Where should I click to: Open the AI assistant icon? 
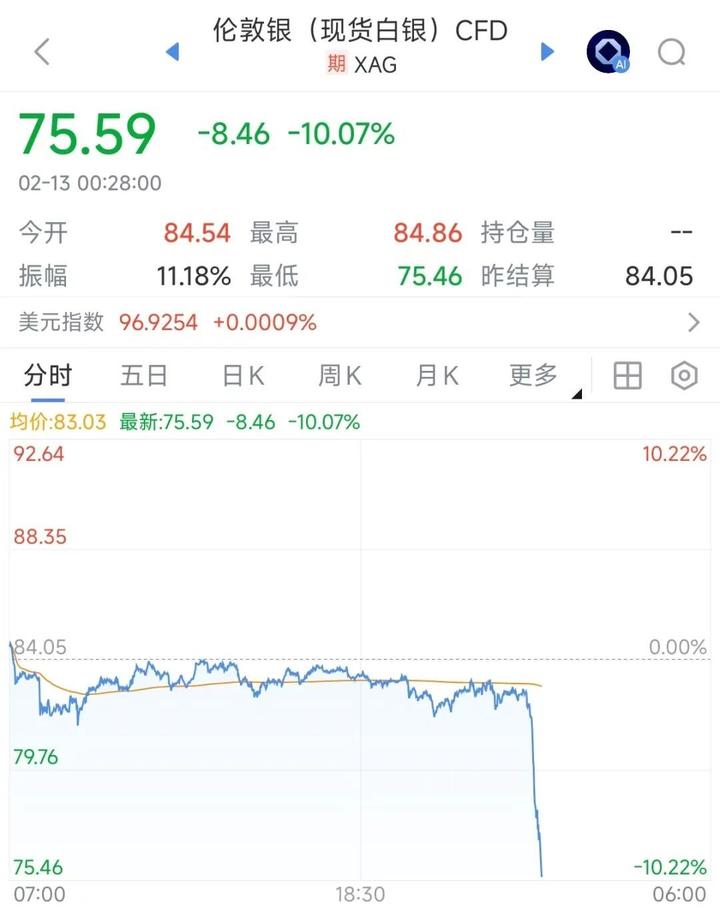point(608,52)
